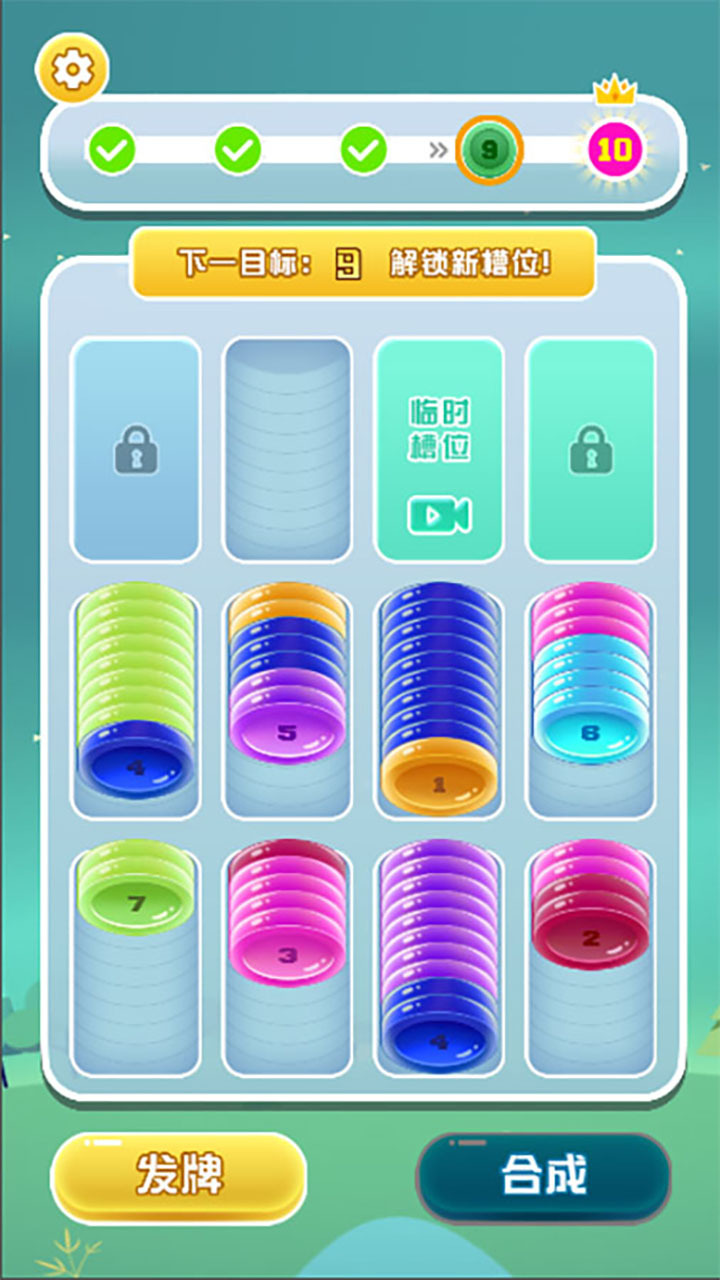Open the settings gear
This screenshot has height=1280, width=720.
point(72,70)
